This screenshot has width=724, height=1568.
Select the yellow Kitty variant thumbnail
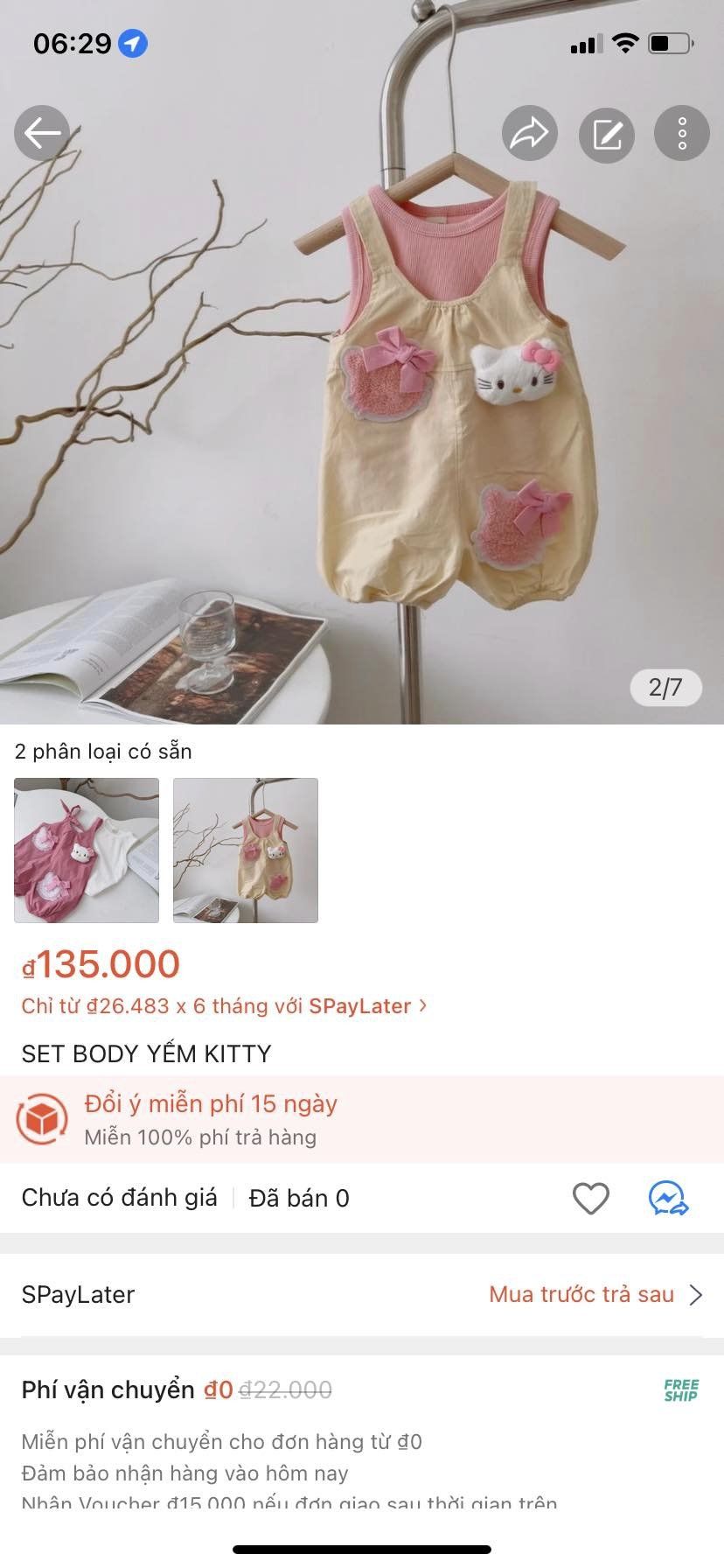[246, 850]
